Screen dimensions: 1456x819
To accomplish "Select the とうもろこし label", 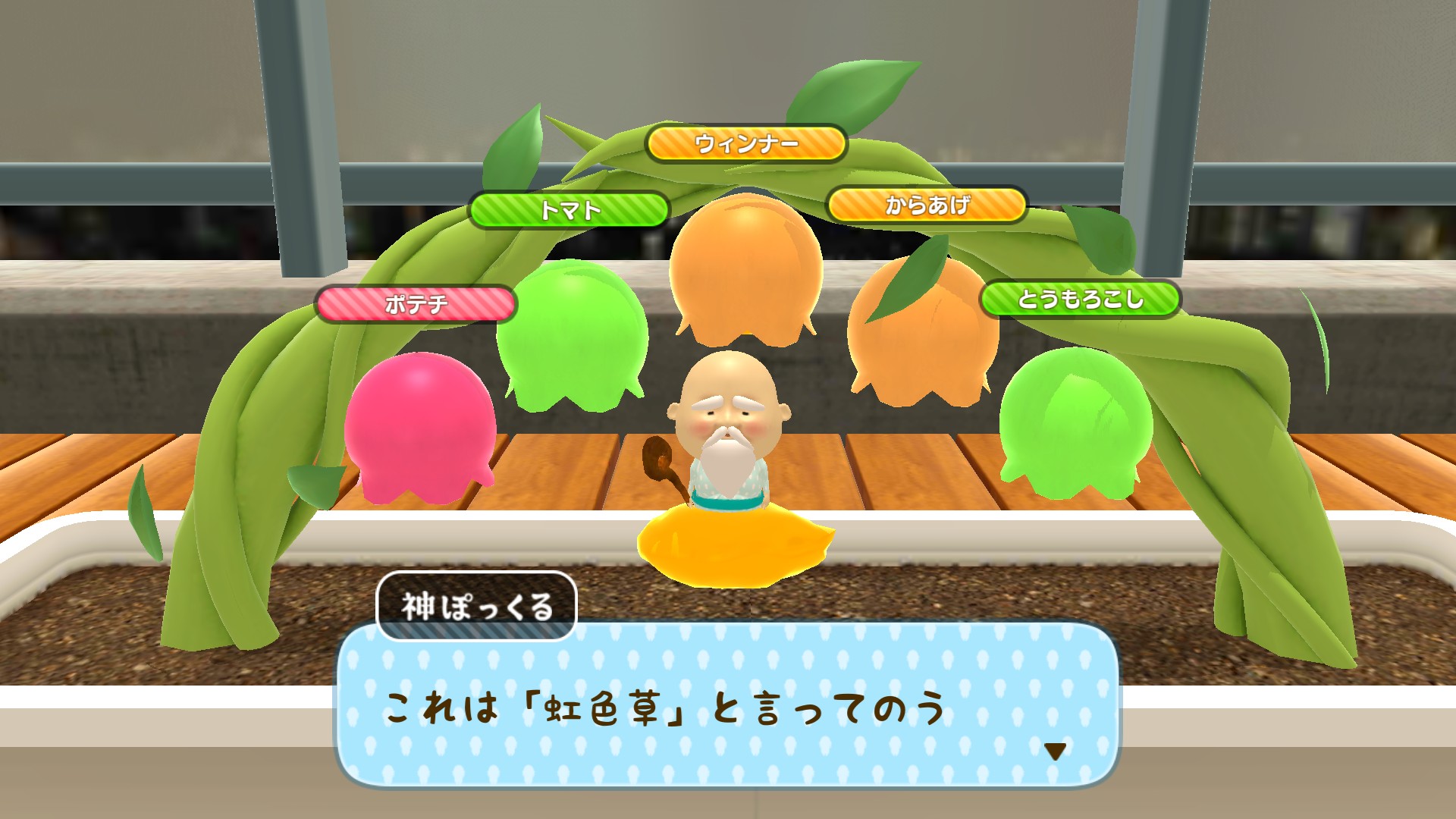I will 1081,299.
